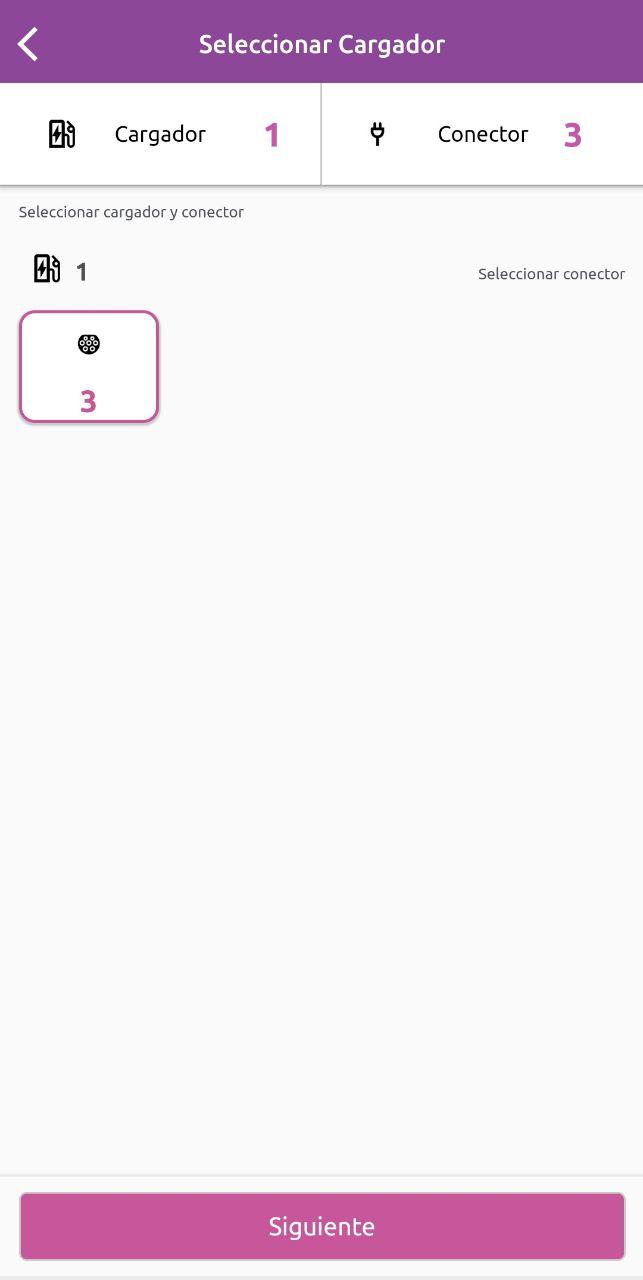This screenshot has height=1280, width=643.
Task: Tap the Siguiente button
Action: (x=322, y=1226)
